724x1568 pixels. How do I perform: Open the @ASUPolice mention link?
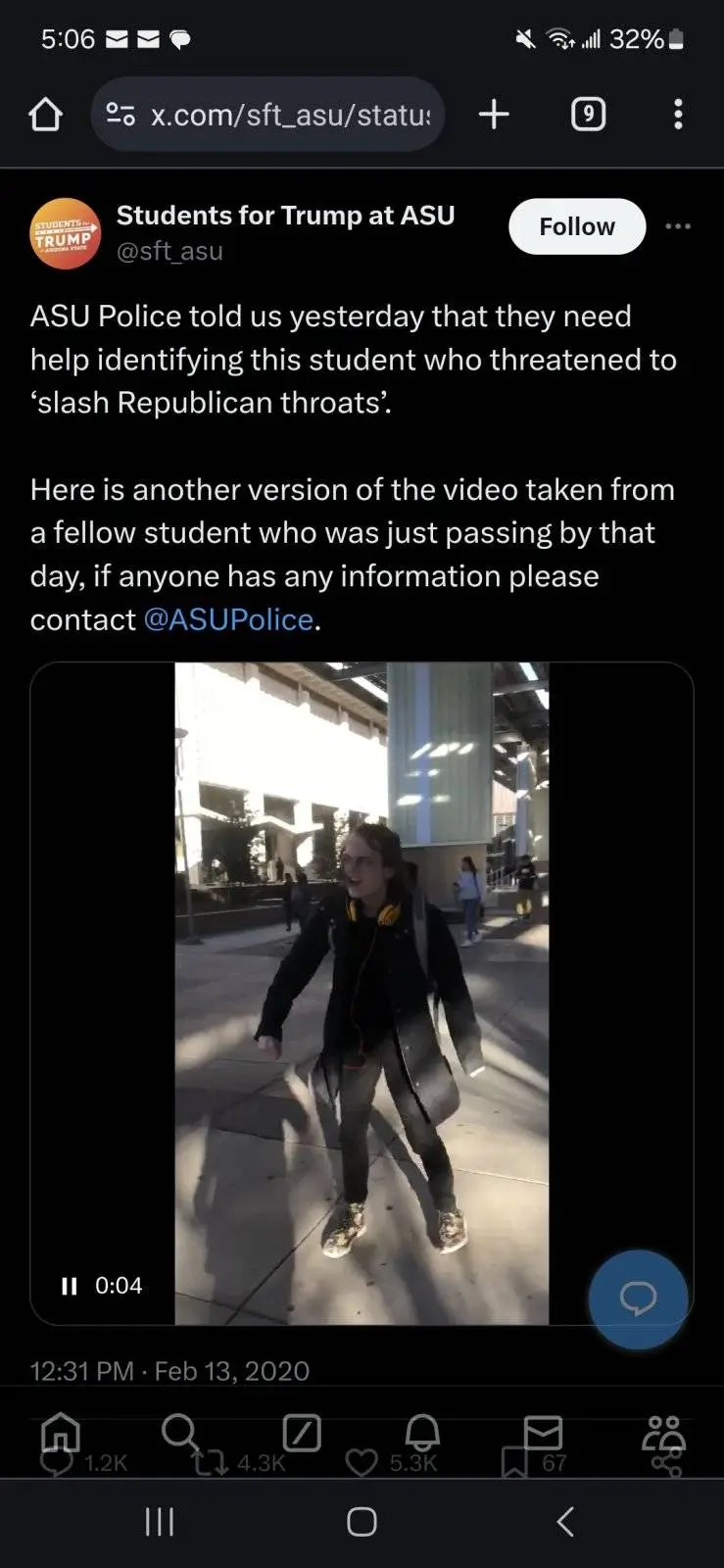click(x=228, y=619)
